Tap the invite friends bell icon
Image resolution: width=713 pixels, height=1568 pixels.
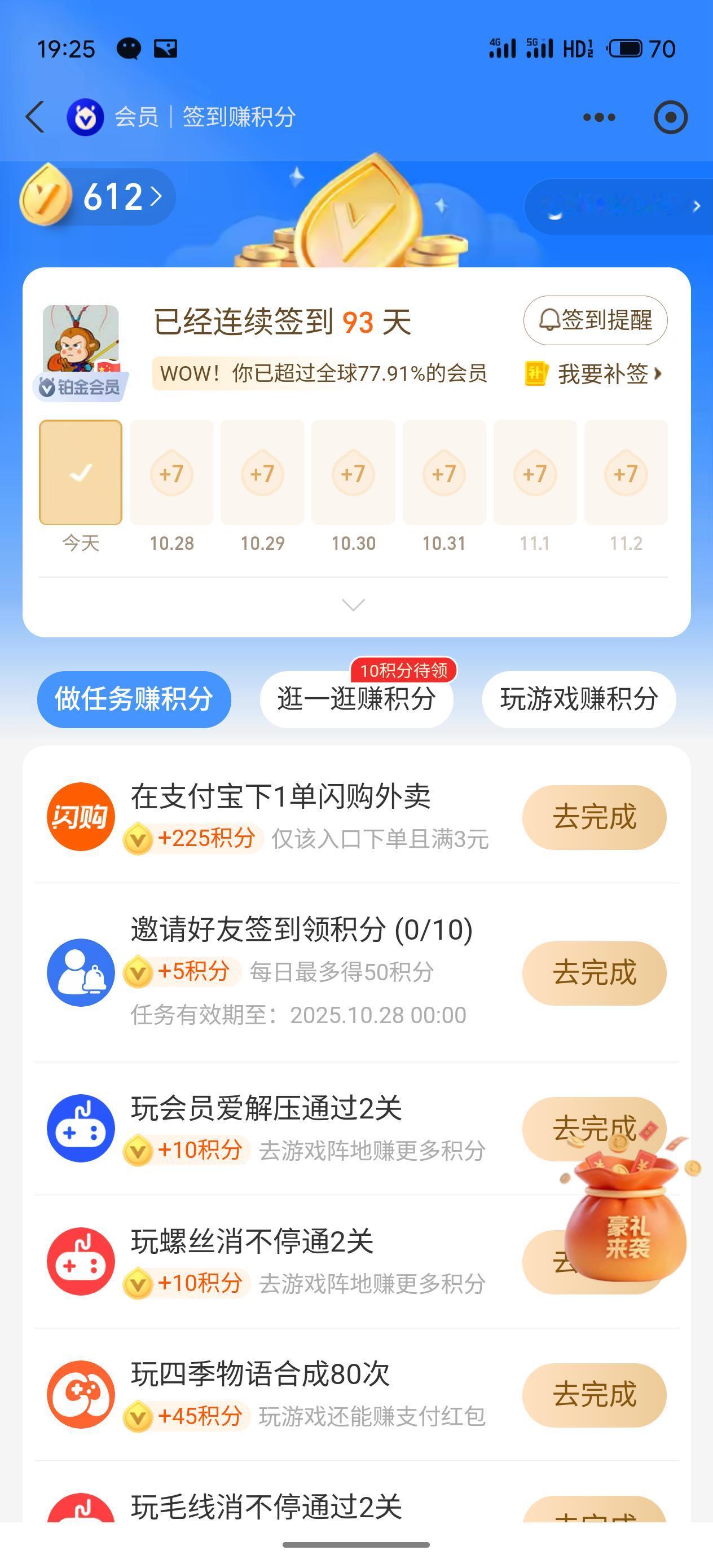(80, 972)
